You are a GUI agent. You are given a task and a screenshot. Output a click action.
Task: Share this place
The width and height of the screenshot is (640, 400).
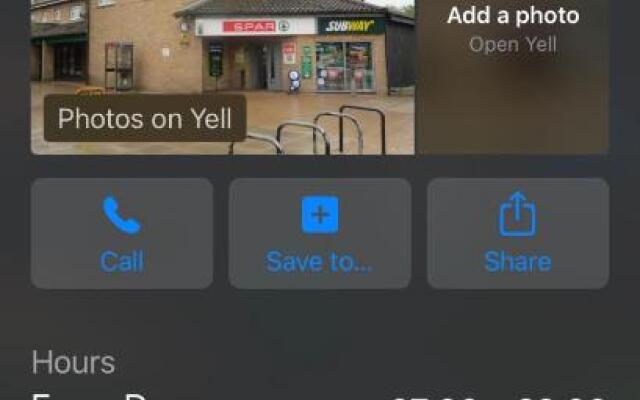pos(517,233)
